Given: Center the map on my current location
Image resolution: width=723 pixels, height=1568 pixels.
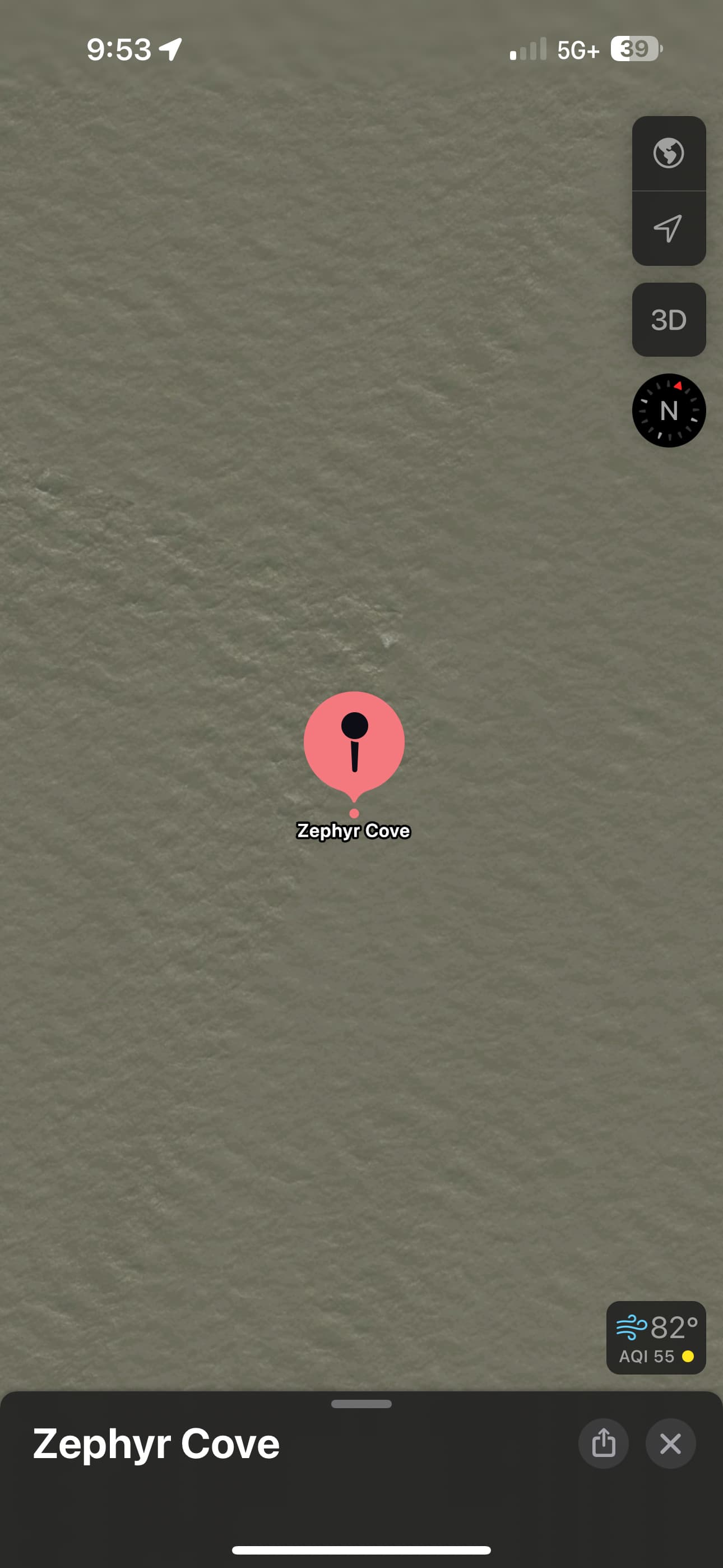Looking at the screenshot, I should tap(668, 228).
